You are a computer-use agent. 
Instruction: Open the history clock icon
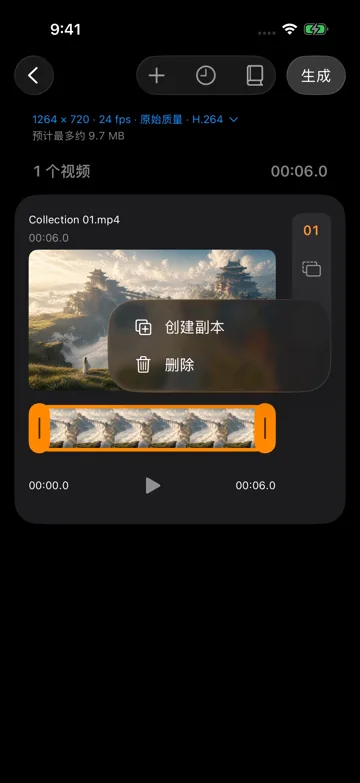[x=206, y=76]
